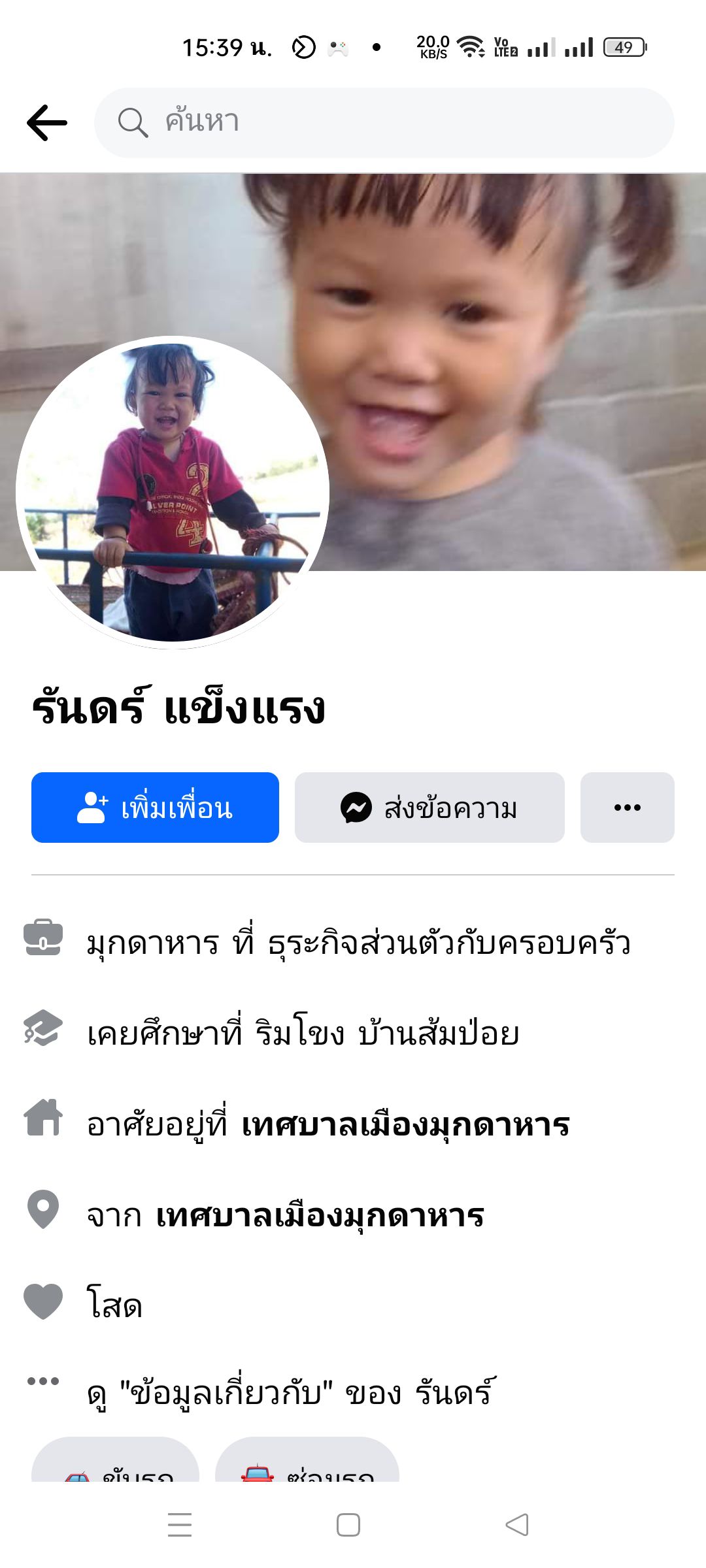Add friend with เพิ่มเพื่อน button
Viewport: 706px width, 1568px height.
pos(155,808)
